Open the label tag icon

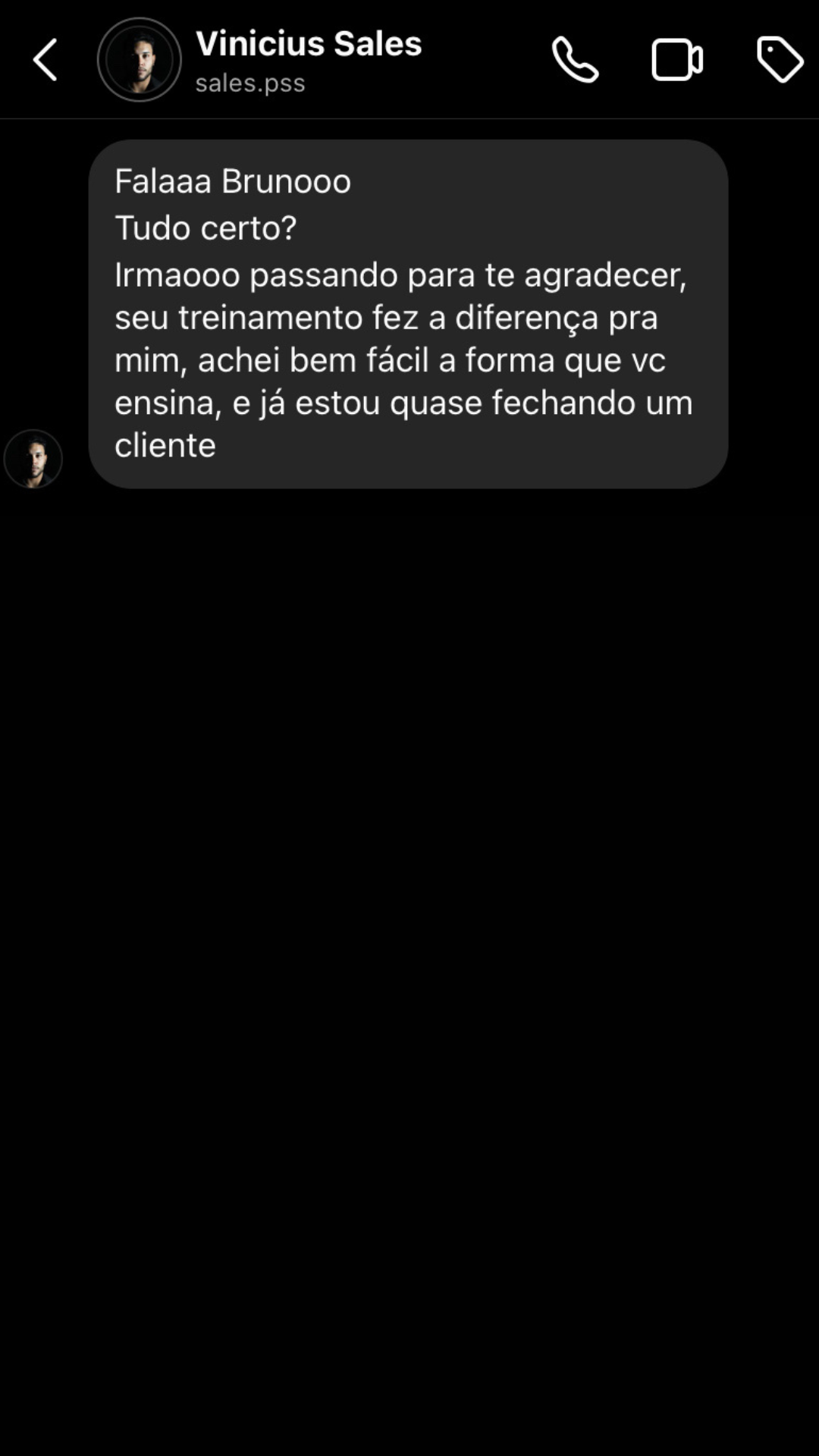[x=780, y=60]
